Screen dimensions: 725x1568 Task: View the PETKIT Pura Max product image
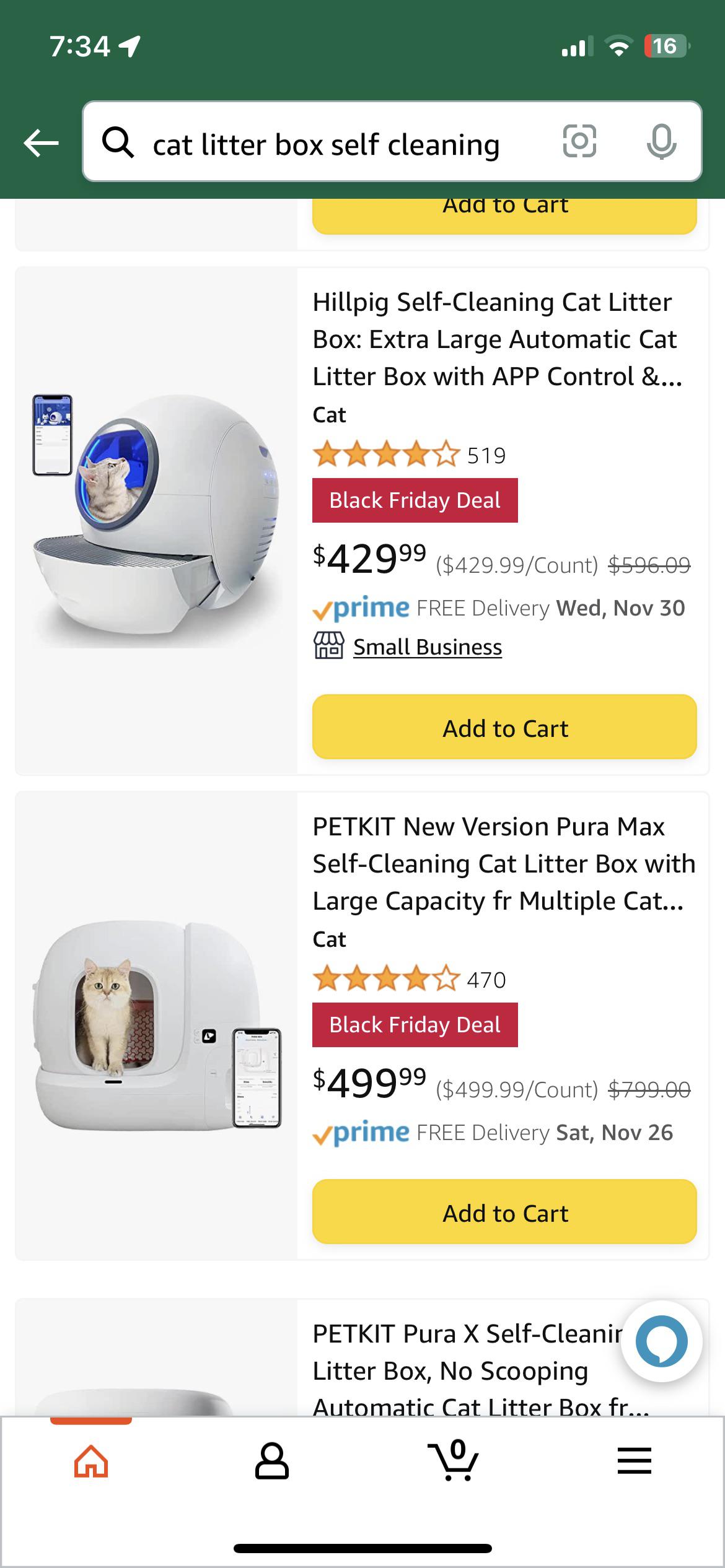tap(156, 1026)
